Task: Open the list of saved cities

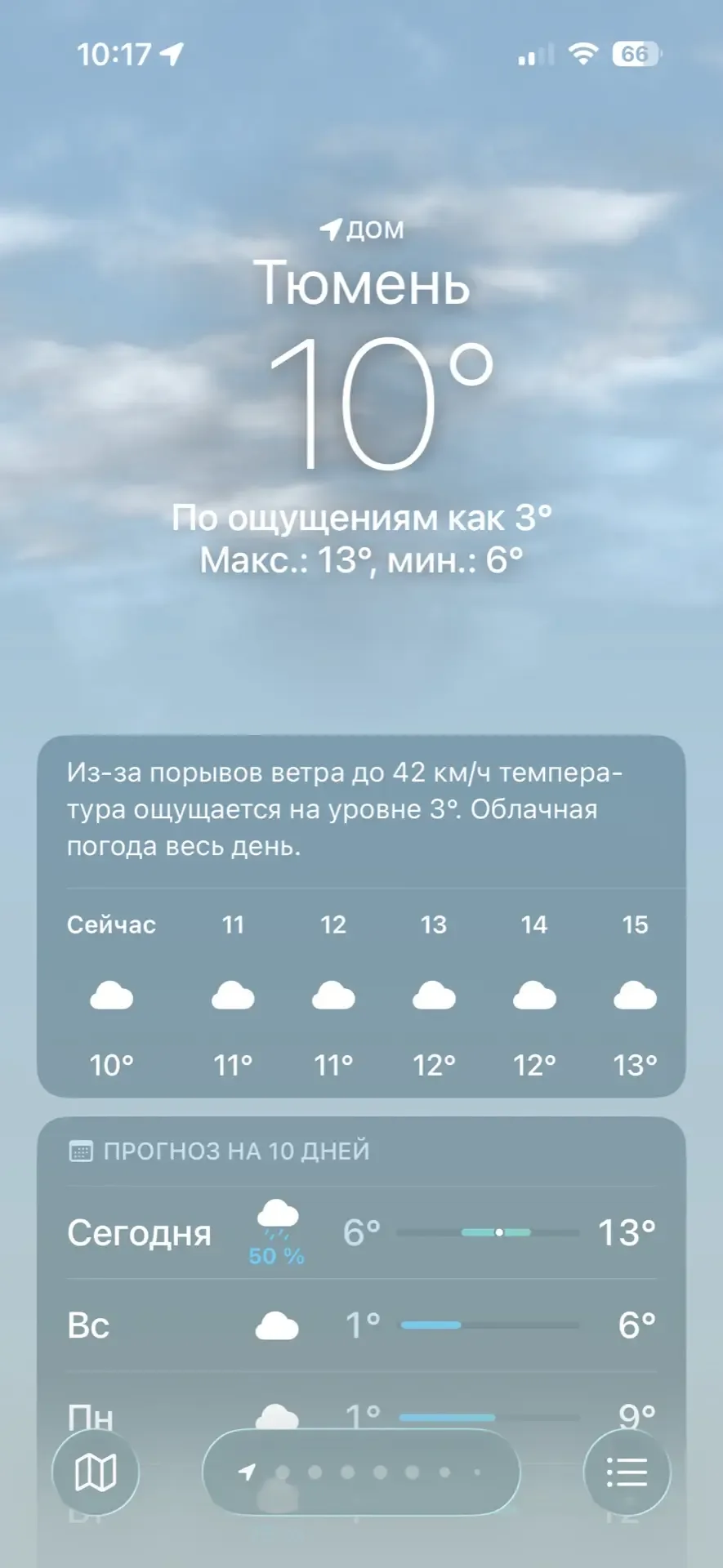Action: [x=627, y=1472]
